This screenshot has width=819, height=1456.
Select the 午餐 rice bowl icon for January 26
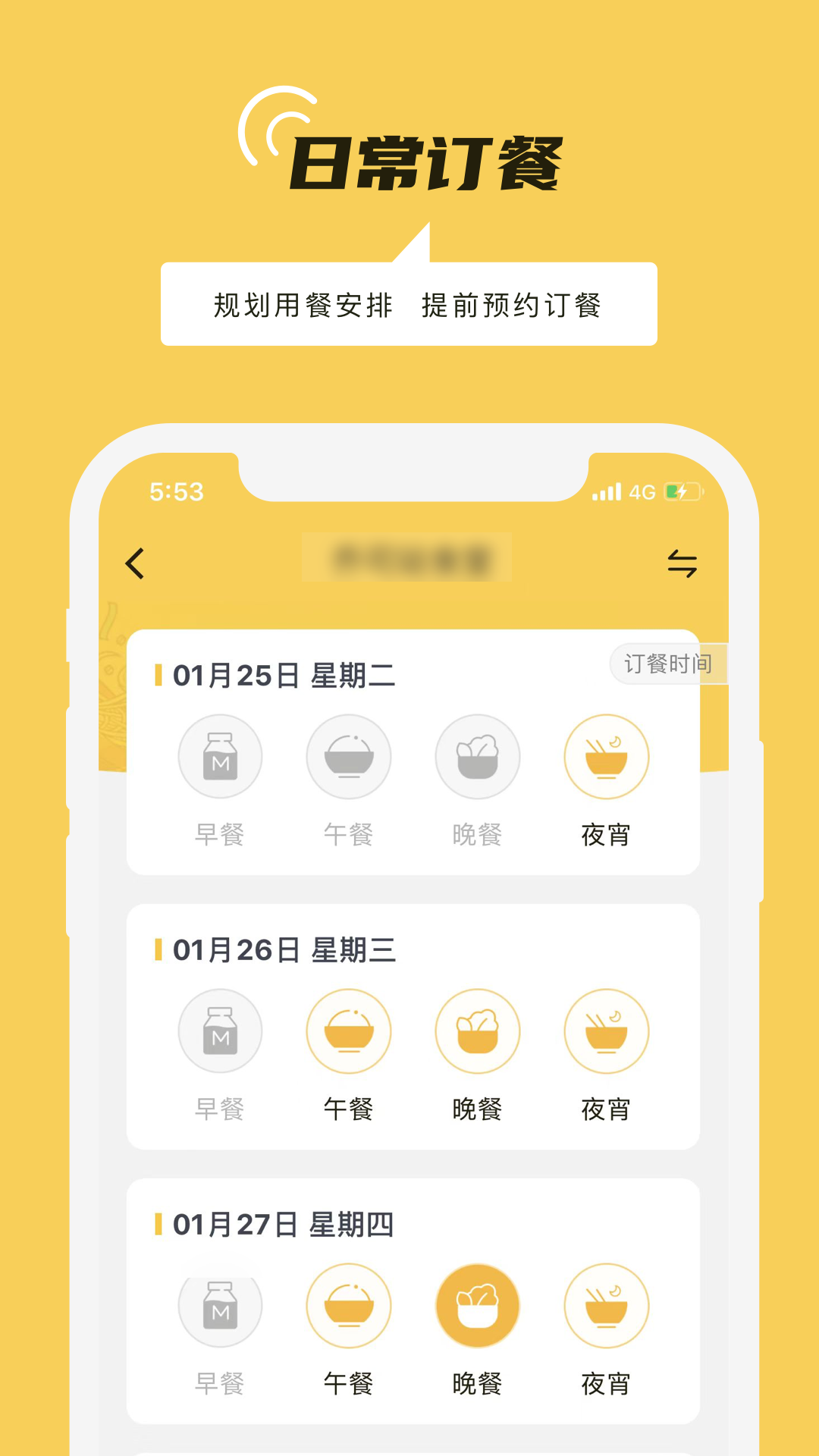[349, 1030]
